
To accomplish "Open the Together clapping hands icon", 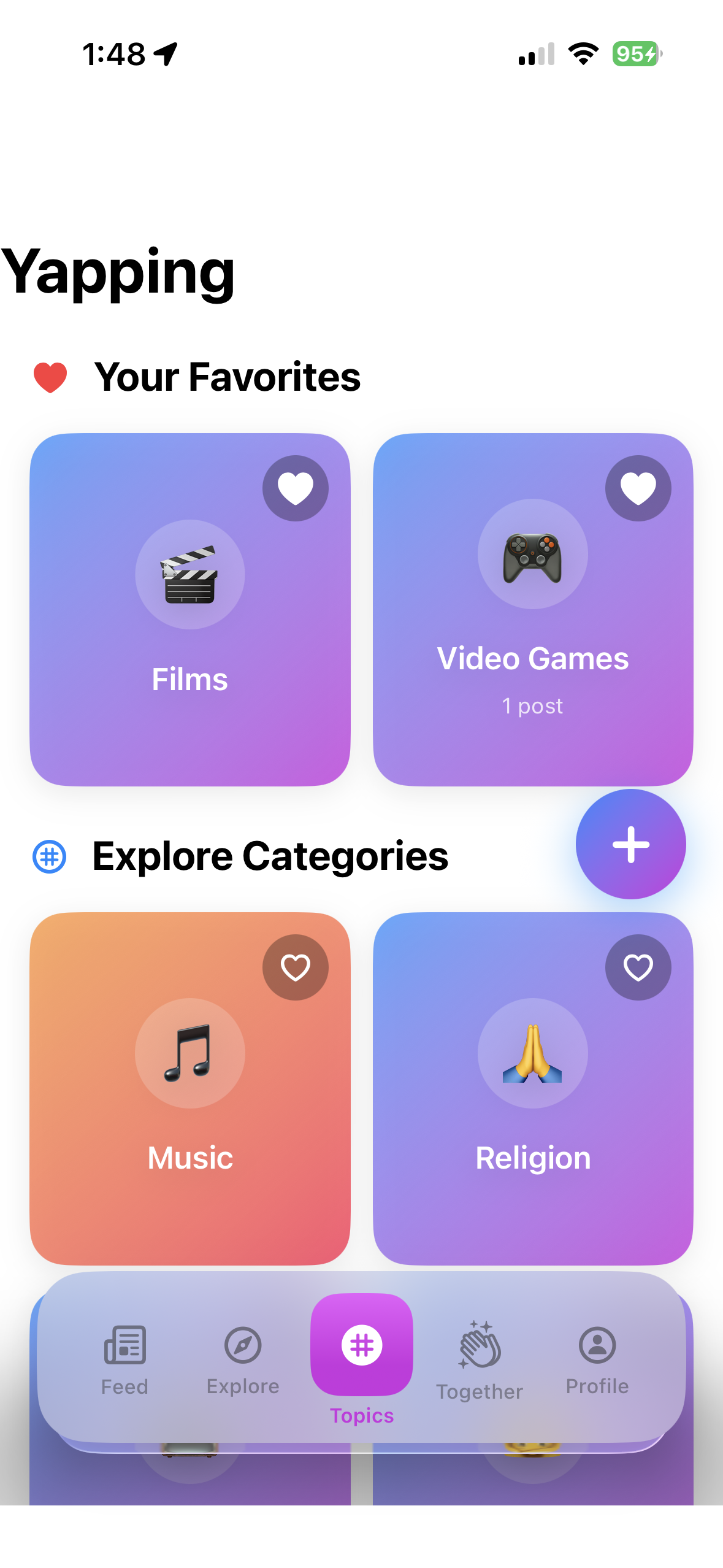I will click(x=480, y=1343).
